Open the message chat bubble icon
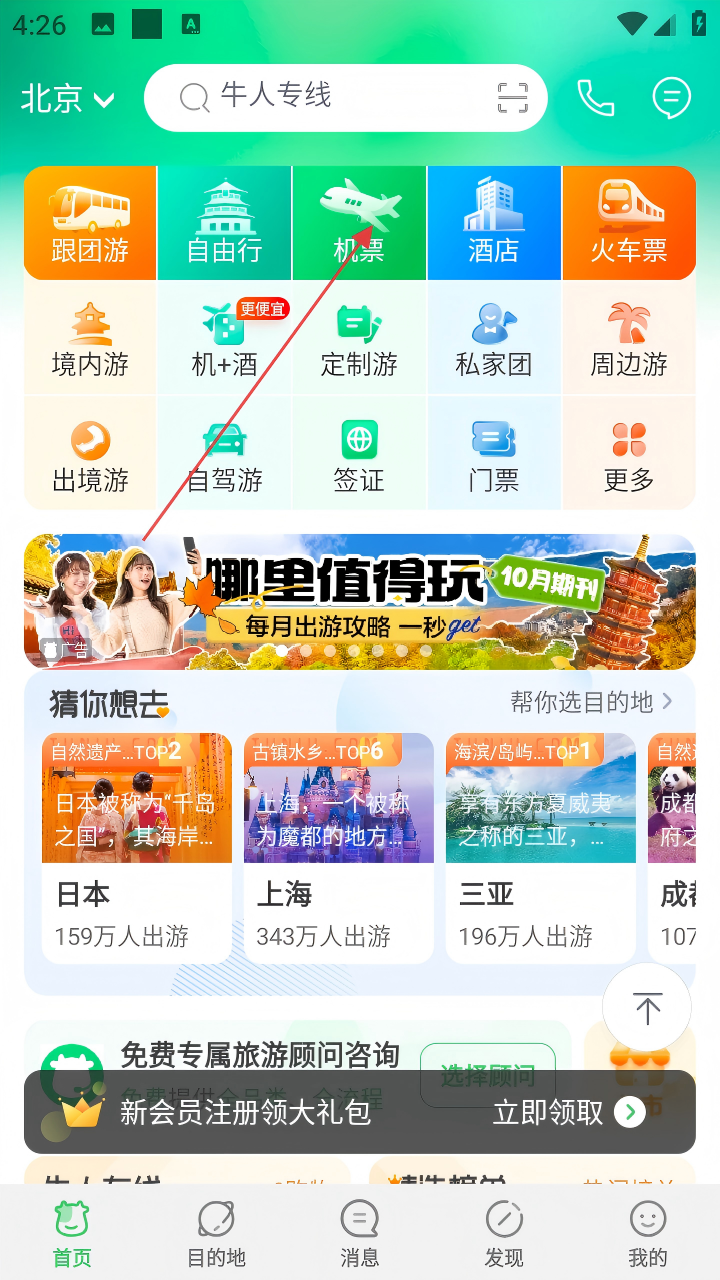The width and height of the screenshot is (720, 1280). [671, 97]
